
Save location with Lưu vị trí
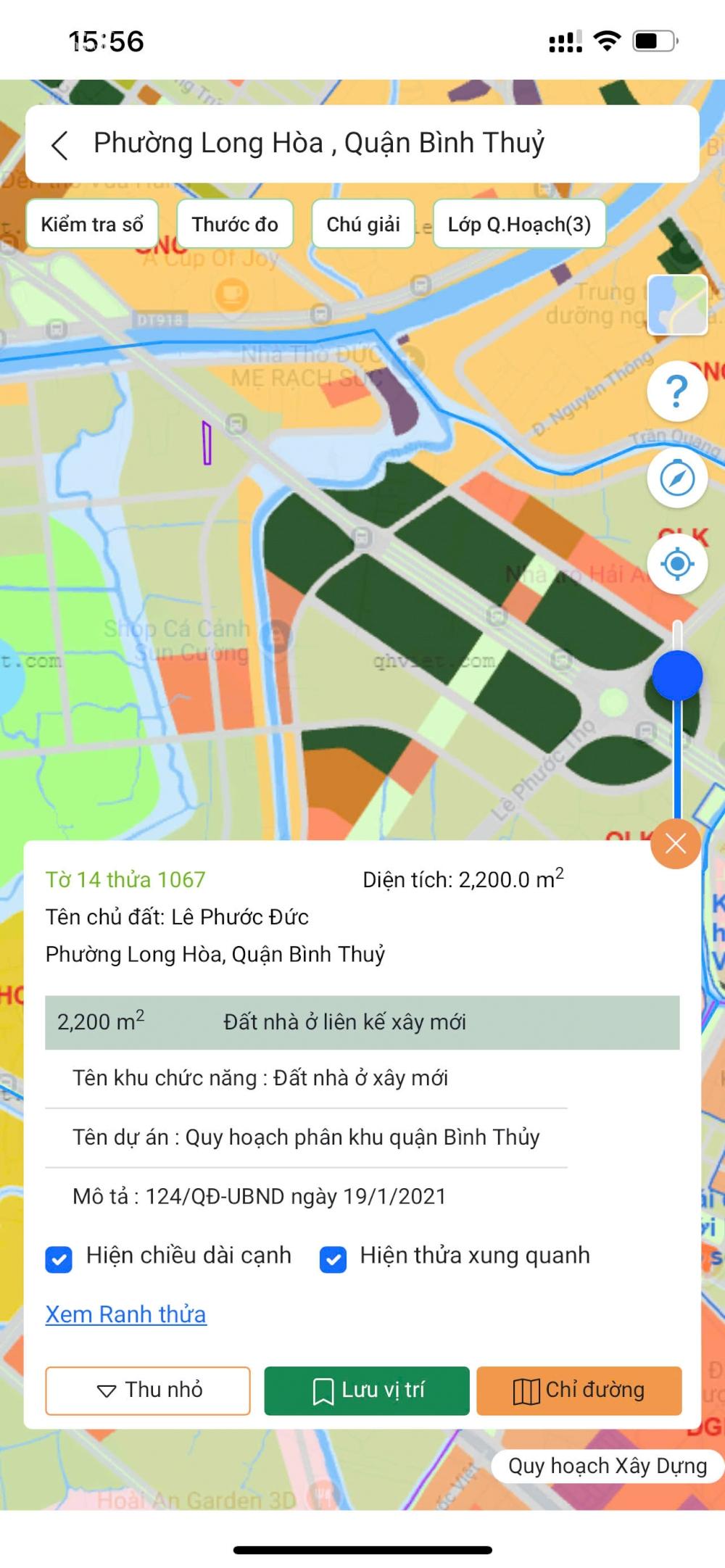click(367, 1390)
